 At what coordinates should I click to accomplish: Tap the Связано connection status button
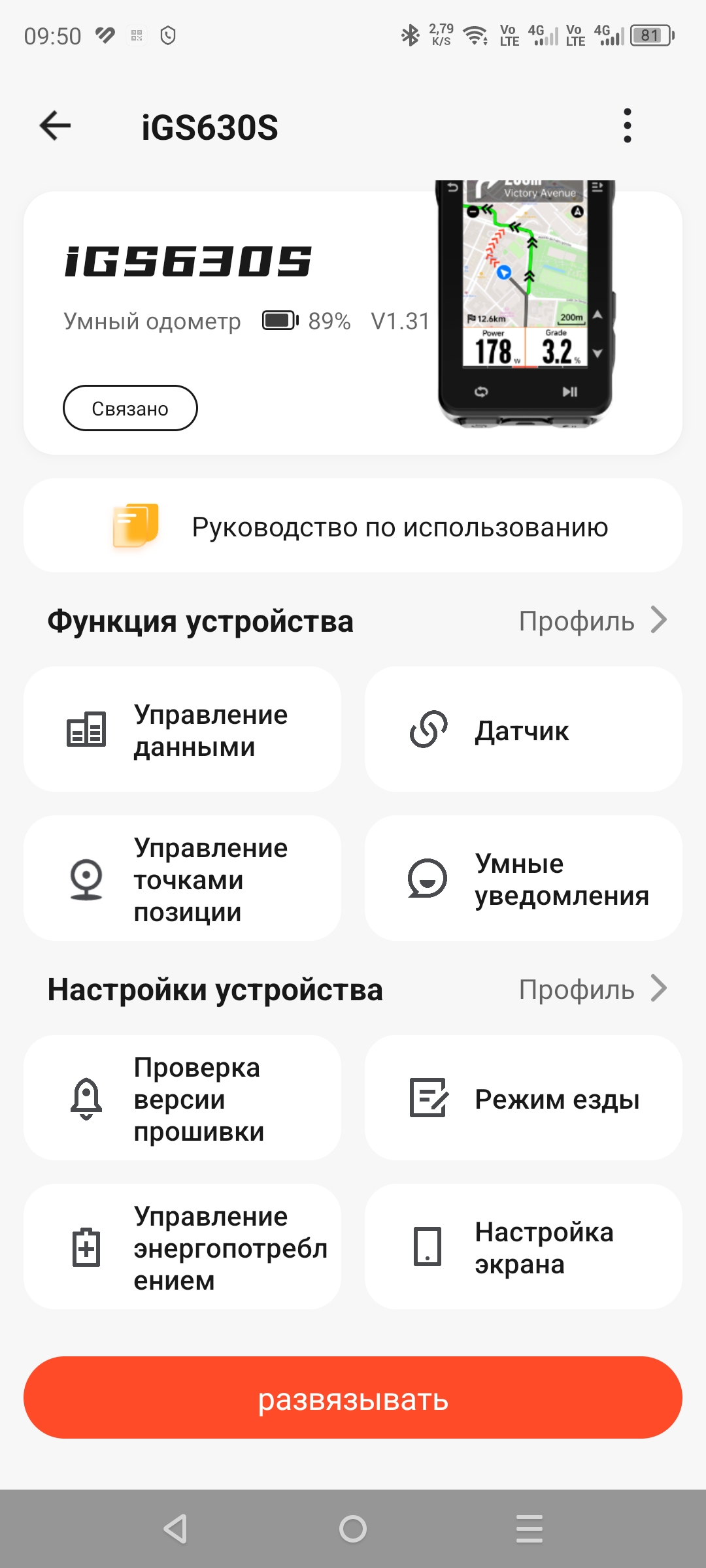click(x=130, y=408)
